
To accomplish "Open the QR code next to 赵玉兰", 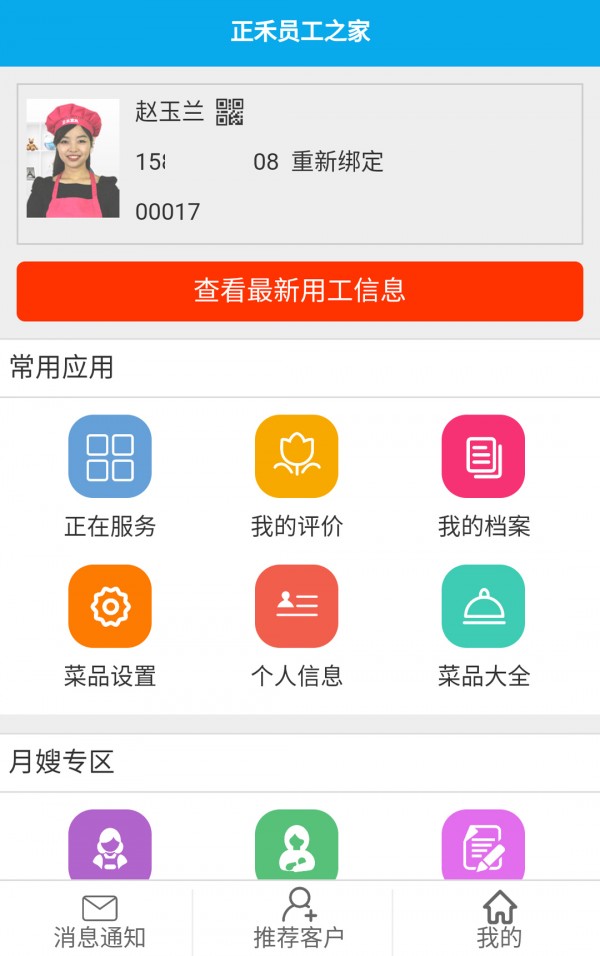I will 230,112.
